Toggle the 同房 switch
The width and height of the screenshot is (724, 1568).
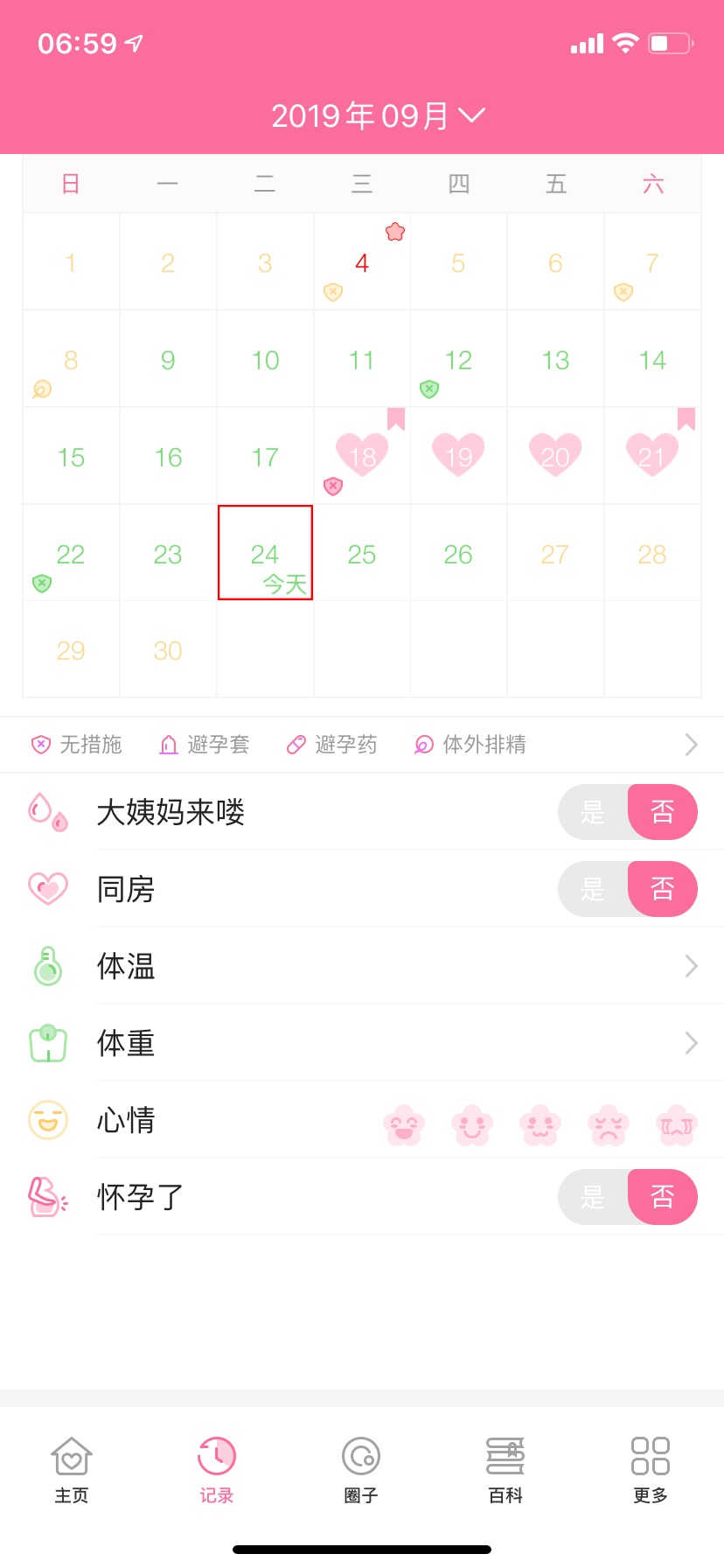click(x=627, y=889)
